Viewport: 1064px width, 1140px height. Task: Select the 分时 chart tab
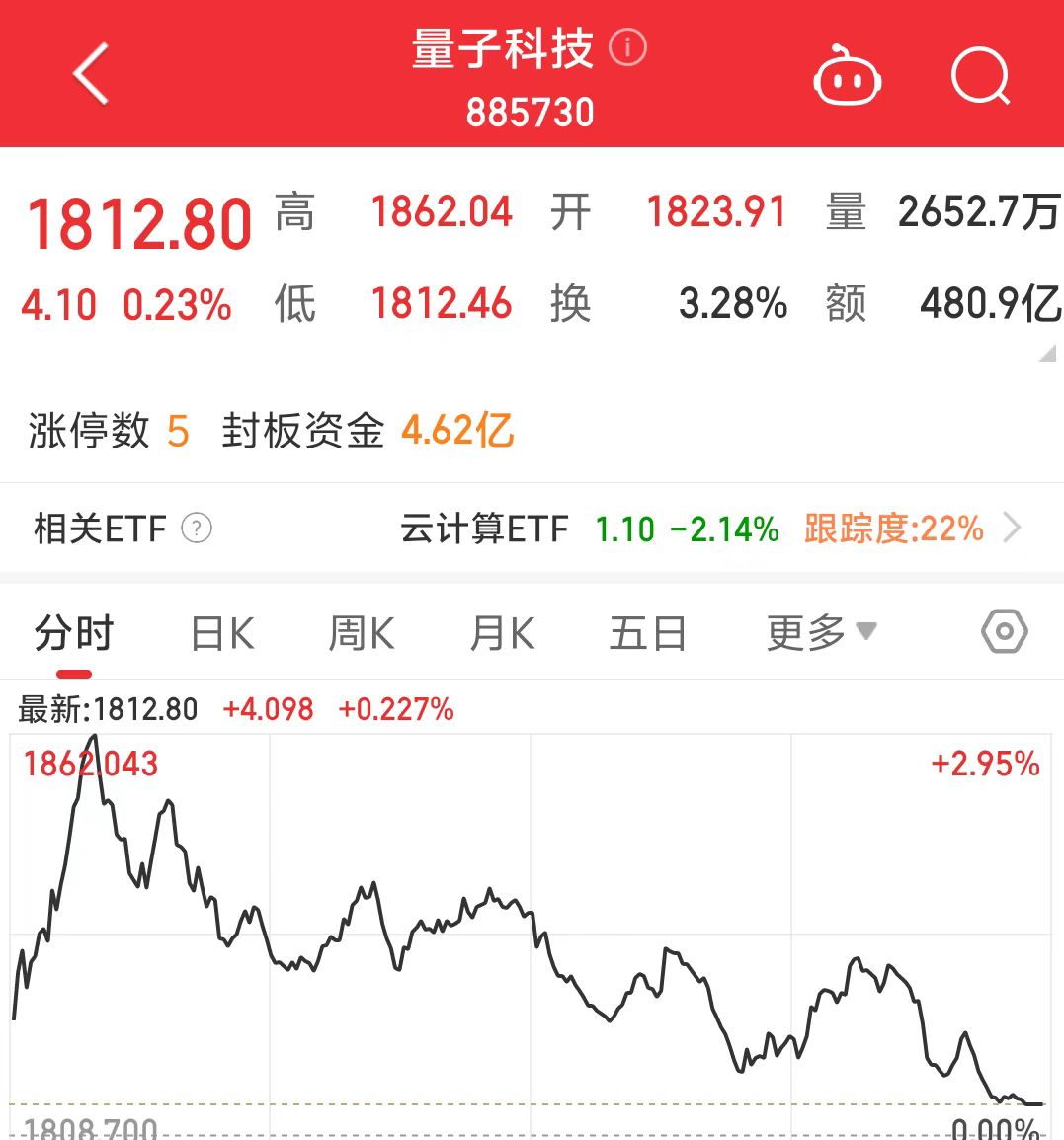click(74, 633)
